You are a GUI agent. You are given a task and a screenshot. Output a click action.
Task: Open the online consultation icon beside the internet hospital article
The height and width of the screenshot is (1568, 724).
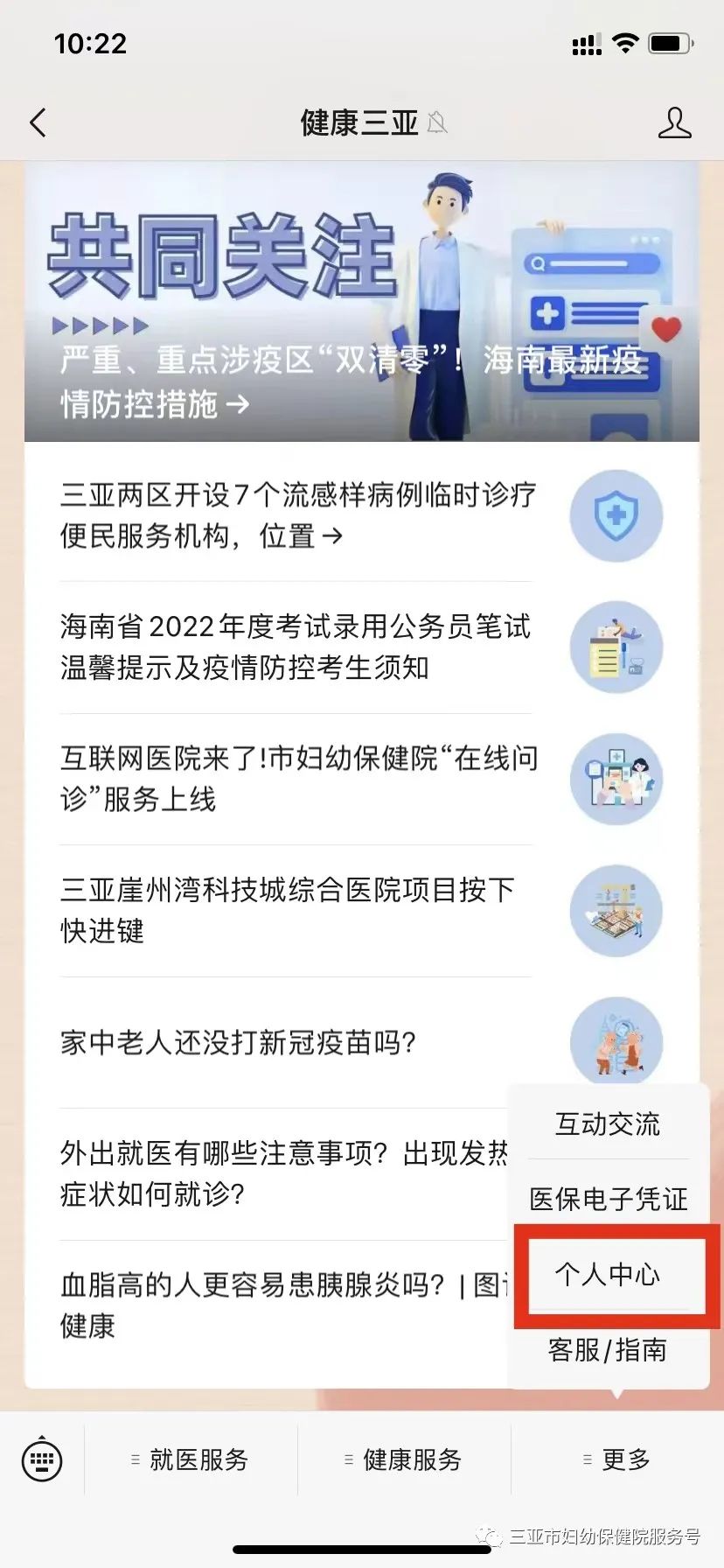tap(616, 779)
